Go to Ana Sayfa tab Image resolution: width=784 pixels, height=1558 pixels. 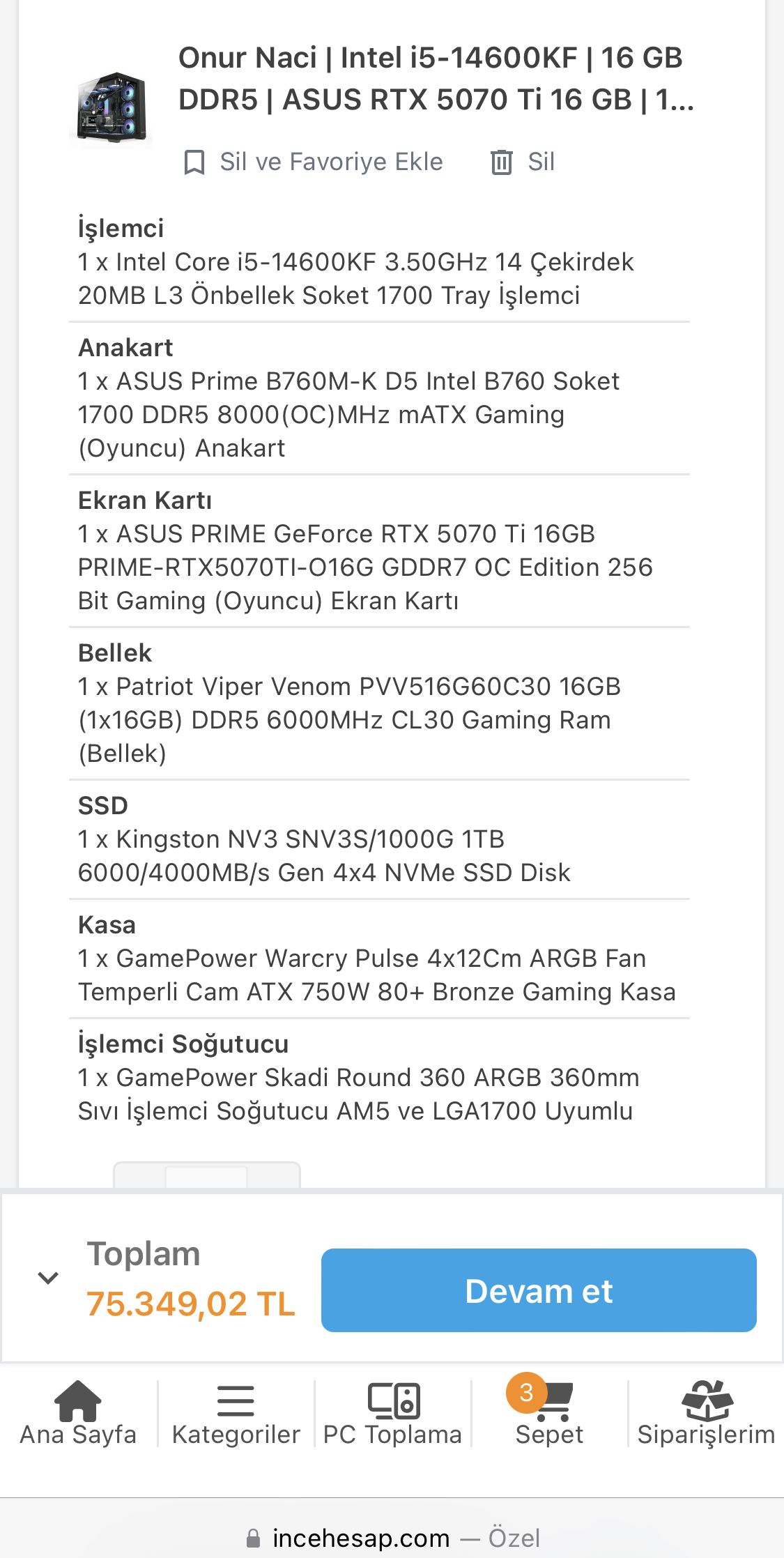click(78, 1414)
